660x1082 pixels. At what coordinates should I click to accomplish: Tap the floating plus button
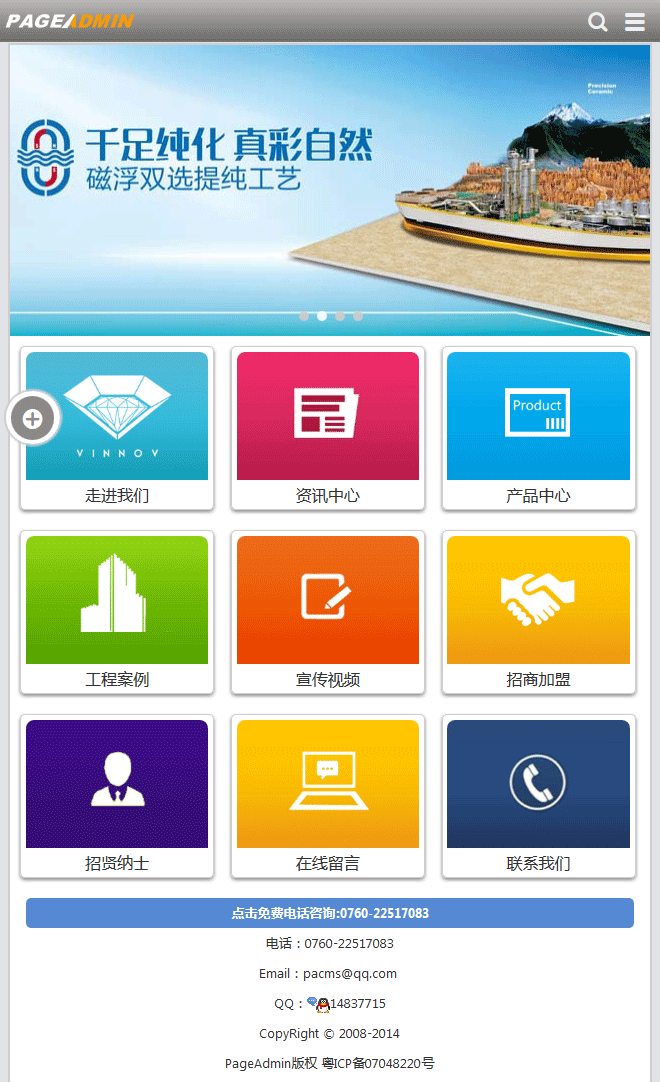(33, 419)
